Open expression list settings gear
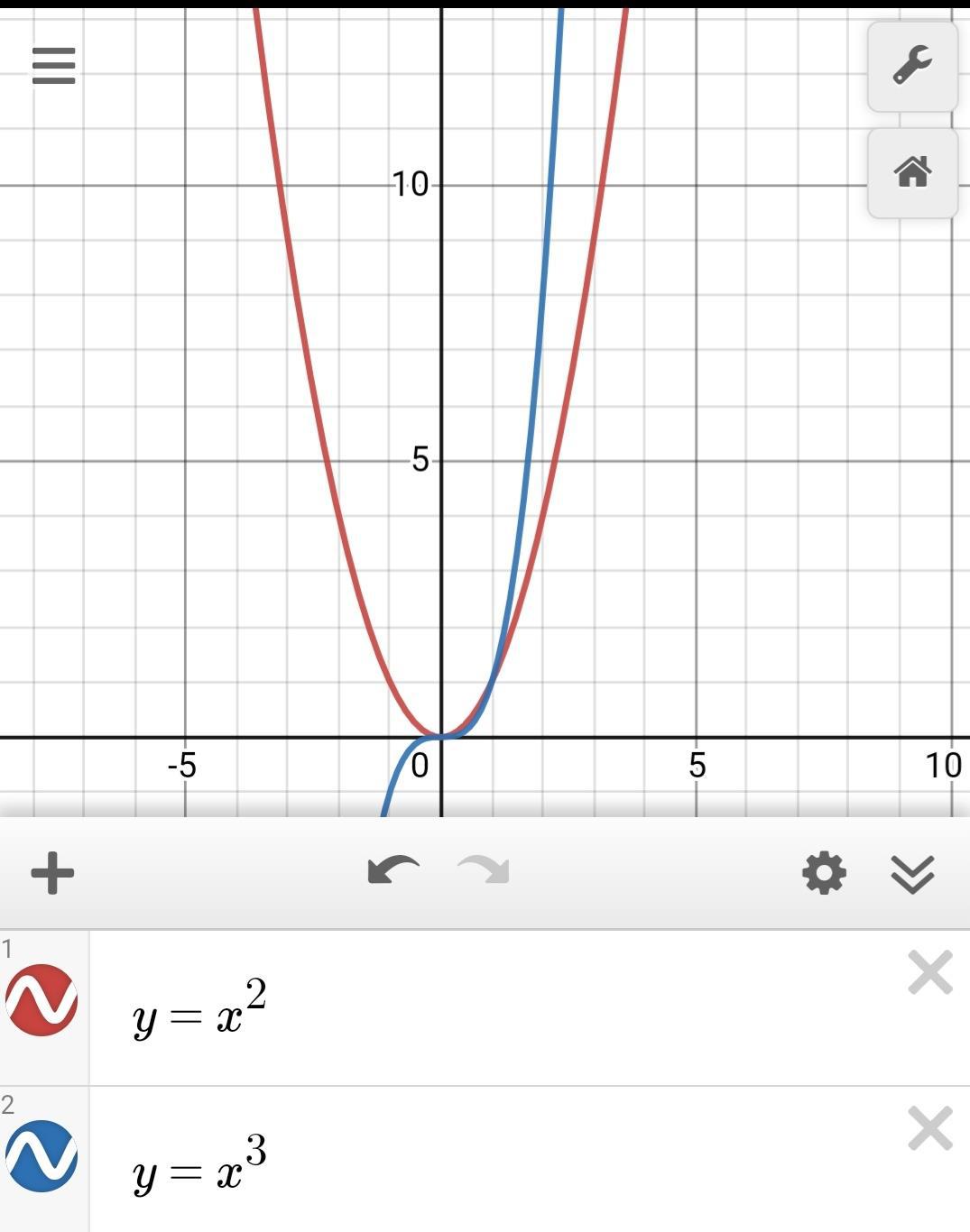The width and height of the screenshot is (970, 1232). pos(824,873)
